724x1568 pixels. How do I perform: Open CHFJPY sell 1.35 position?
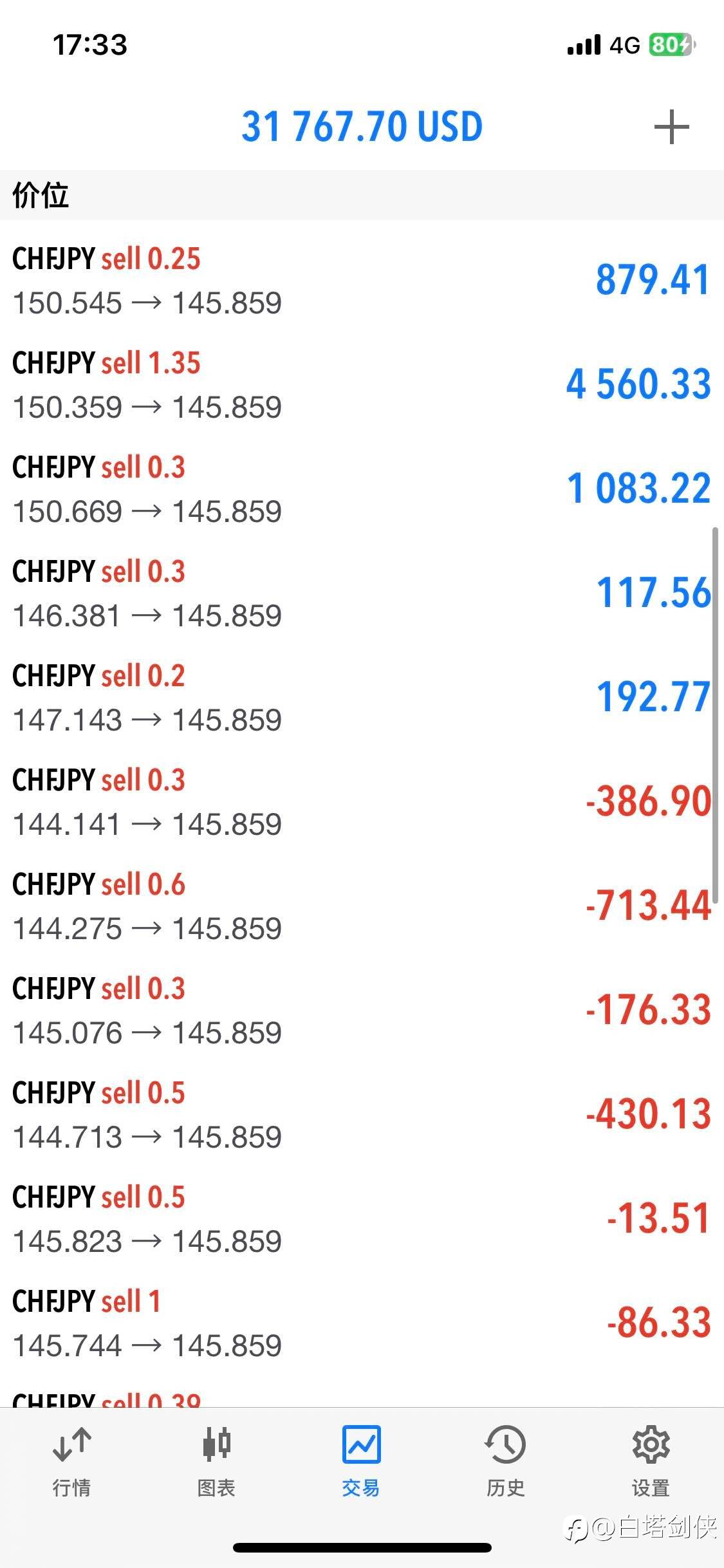(362, 384)
